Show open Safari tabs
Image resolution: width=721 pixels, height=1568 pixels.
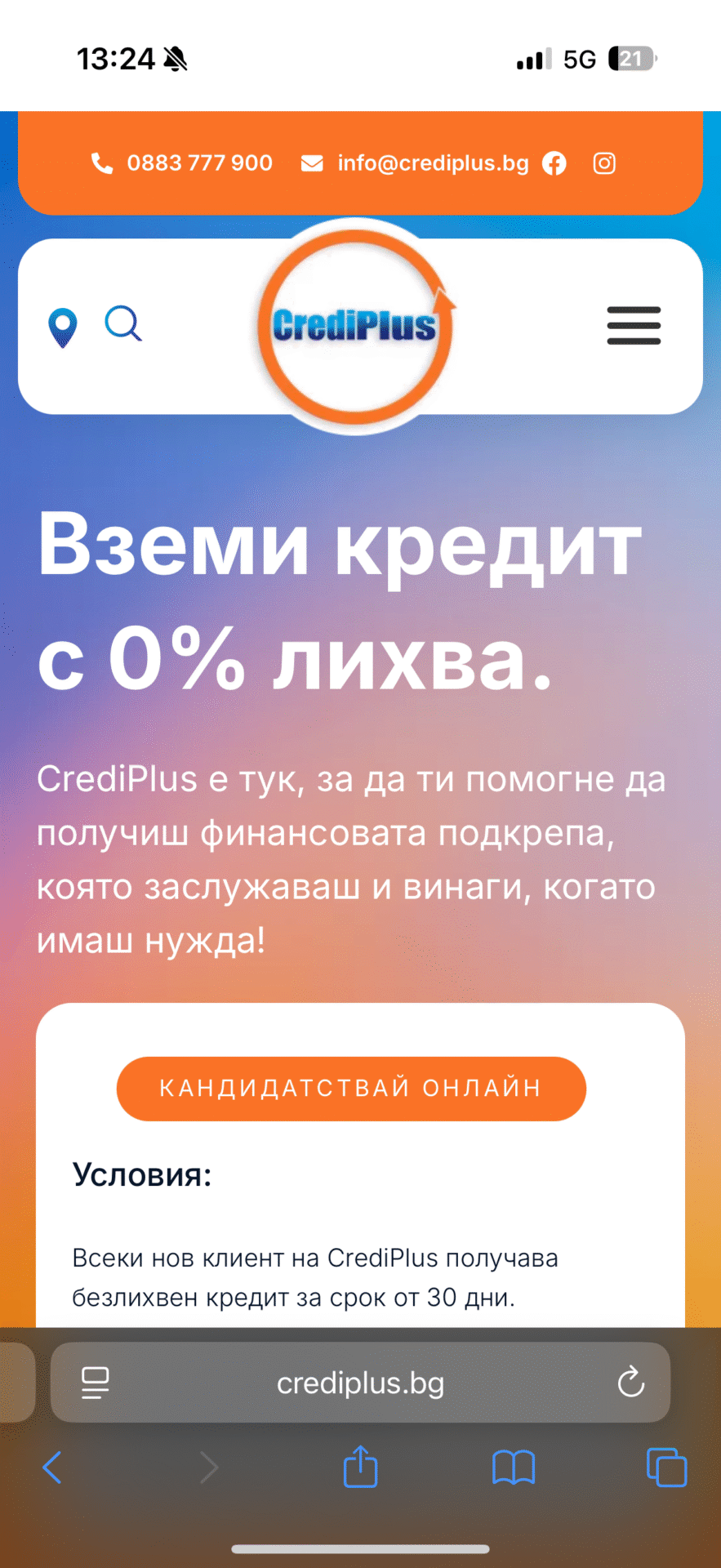(666, 1468)
